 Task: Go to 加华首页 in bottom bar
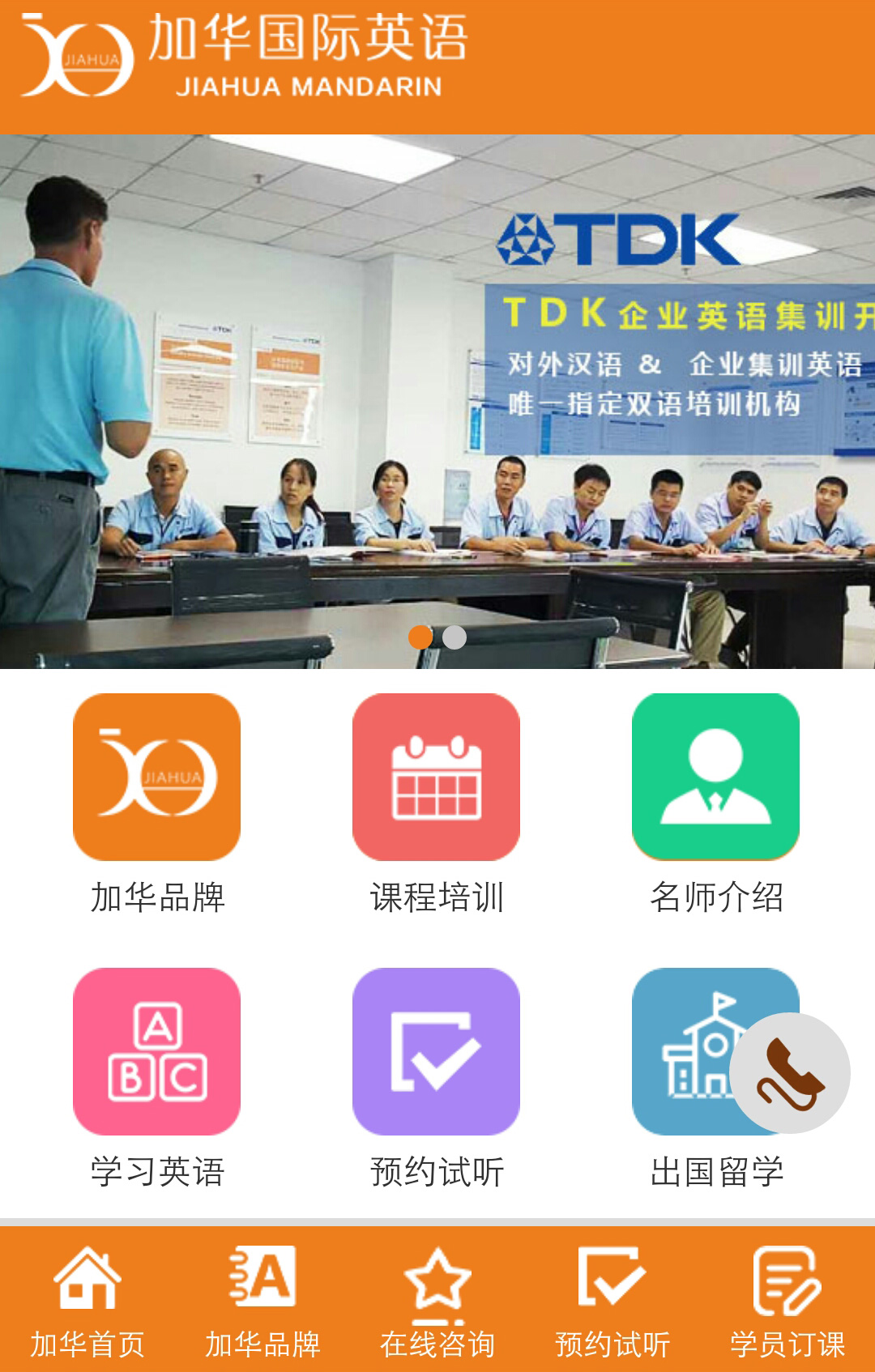(x=87, y=1300)
